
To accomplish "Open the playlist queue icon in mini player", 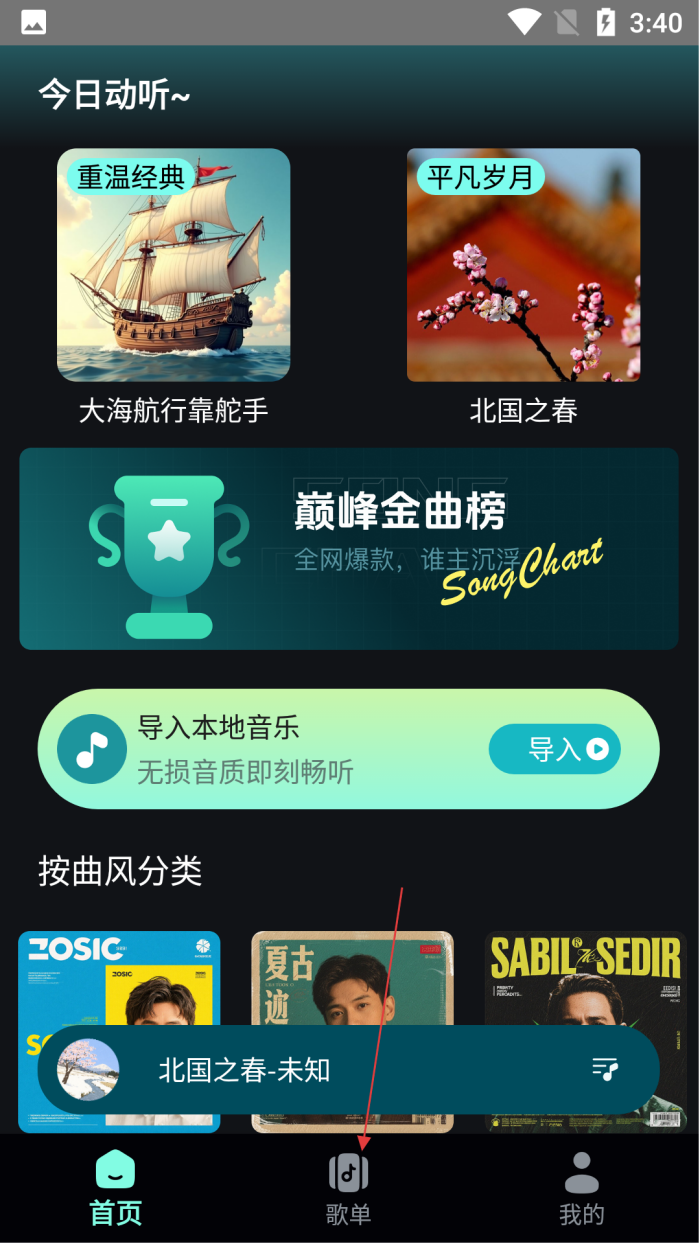I will pos(605,1070).
